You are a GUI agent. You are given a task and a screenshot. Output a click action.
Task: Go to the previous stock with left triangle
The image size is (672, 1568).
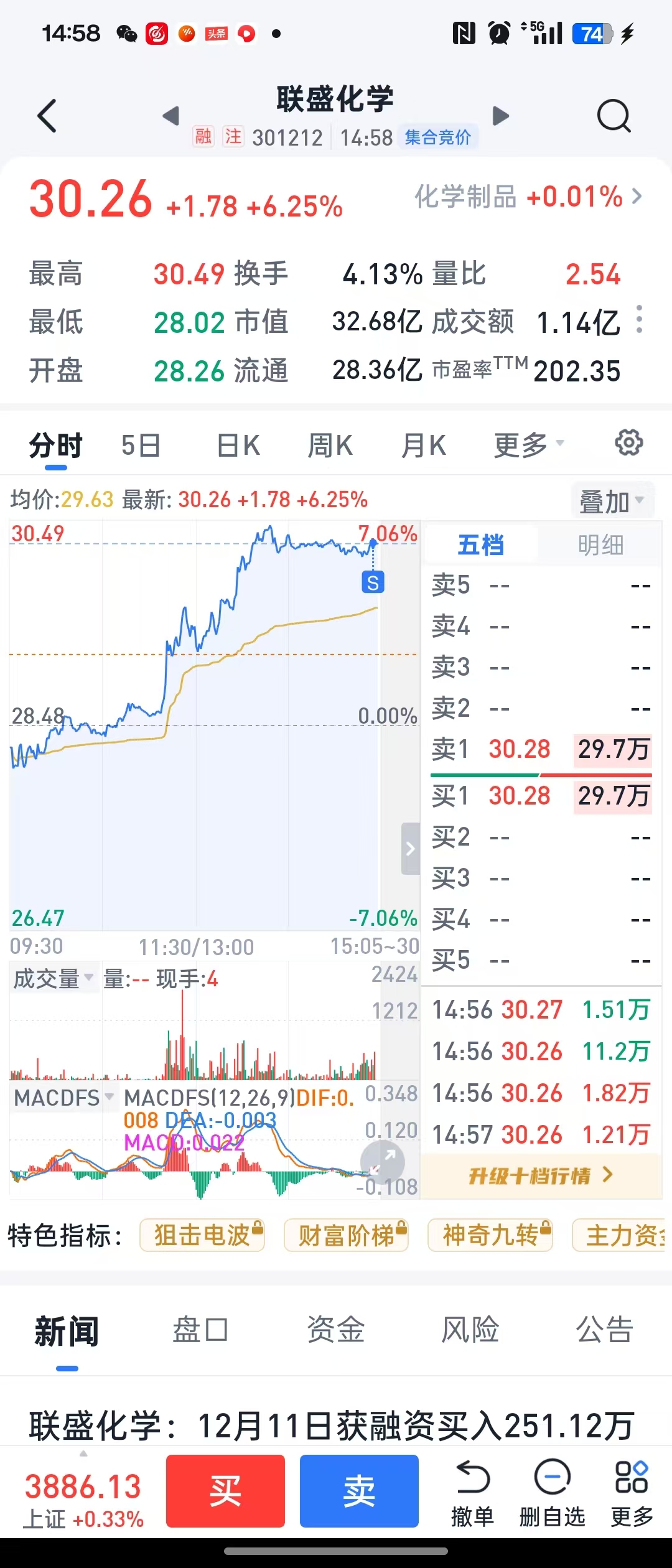[x=170, y=116]
